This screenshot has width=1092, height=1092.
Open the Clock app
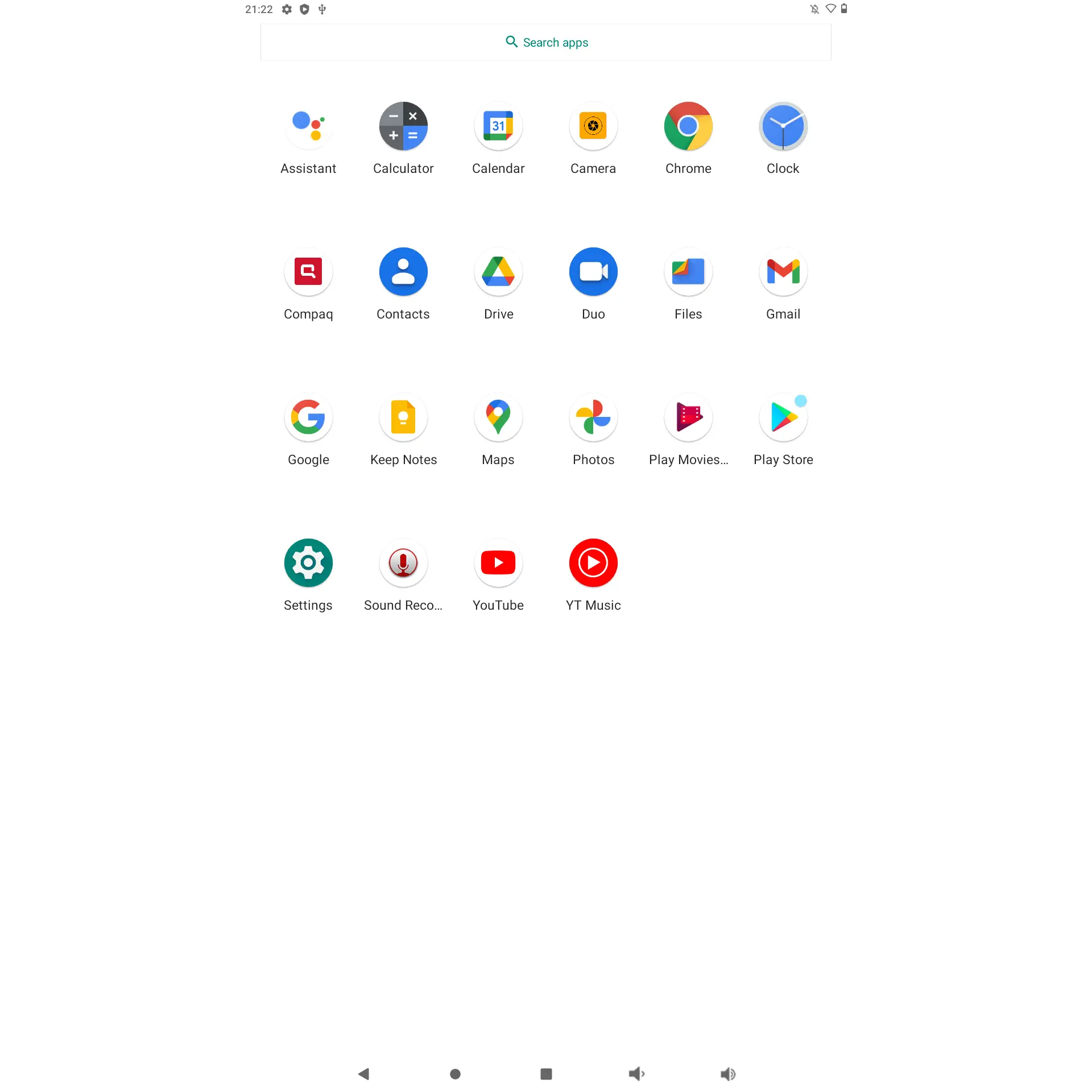click(x=783, y=126)
